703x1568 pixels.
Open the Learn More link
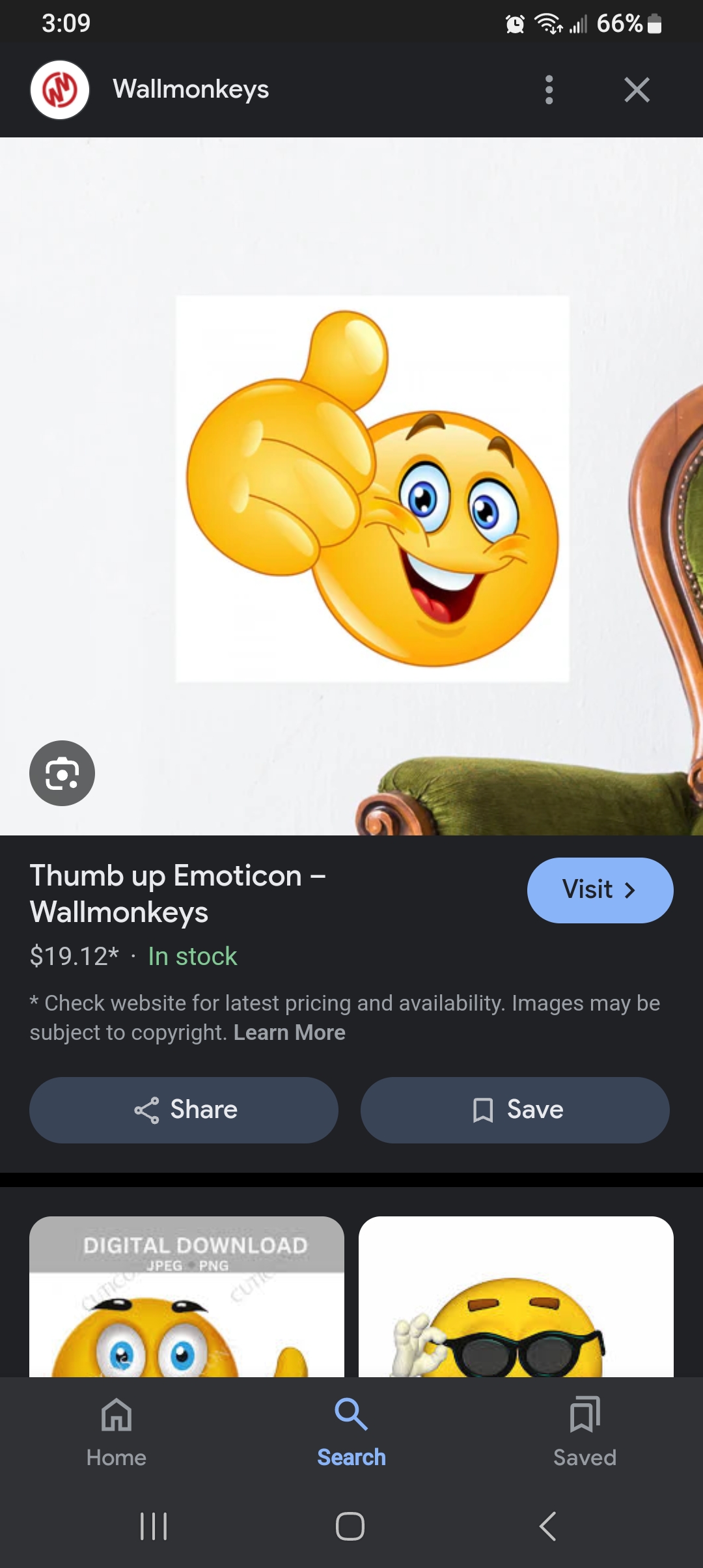[289, 1033]
